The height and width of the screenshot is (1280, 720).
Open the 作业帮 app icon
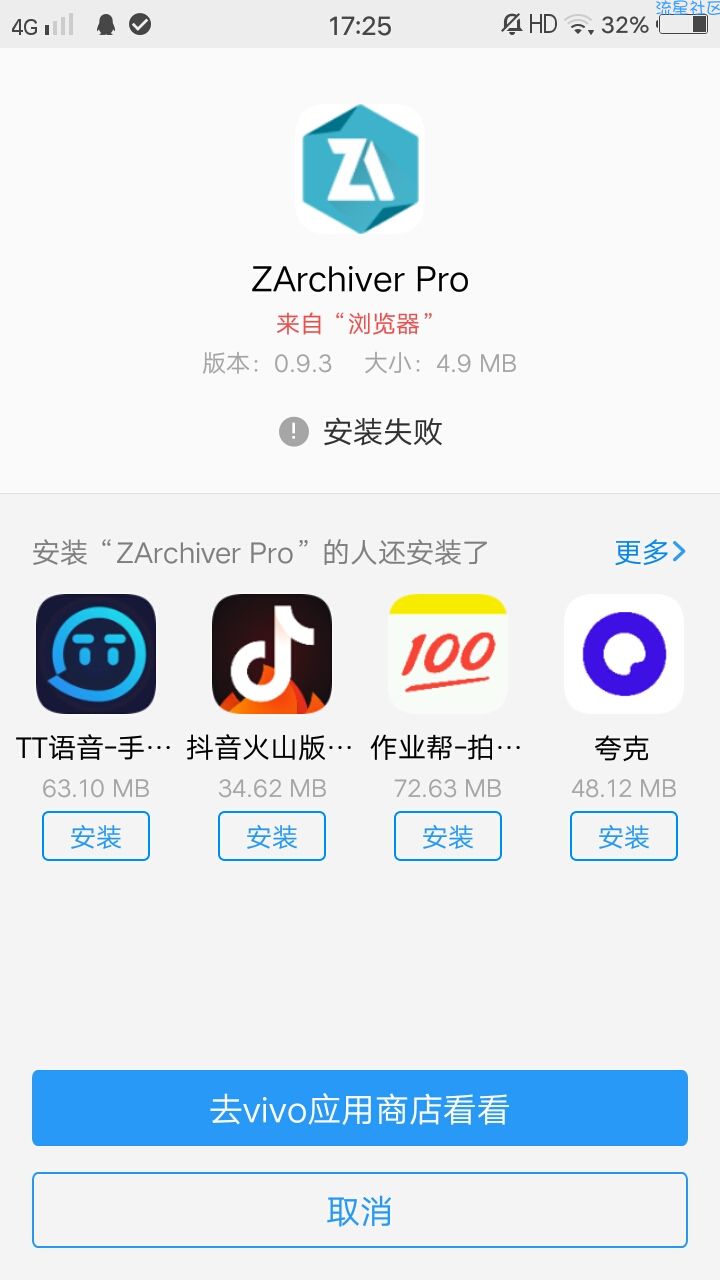coord(448,654)
